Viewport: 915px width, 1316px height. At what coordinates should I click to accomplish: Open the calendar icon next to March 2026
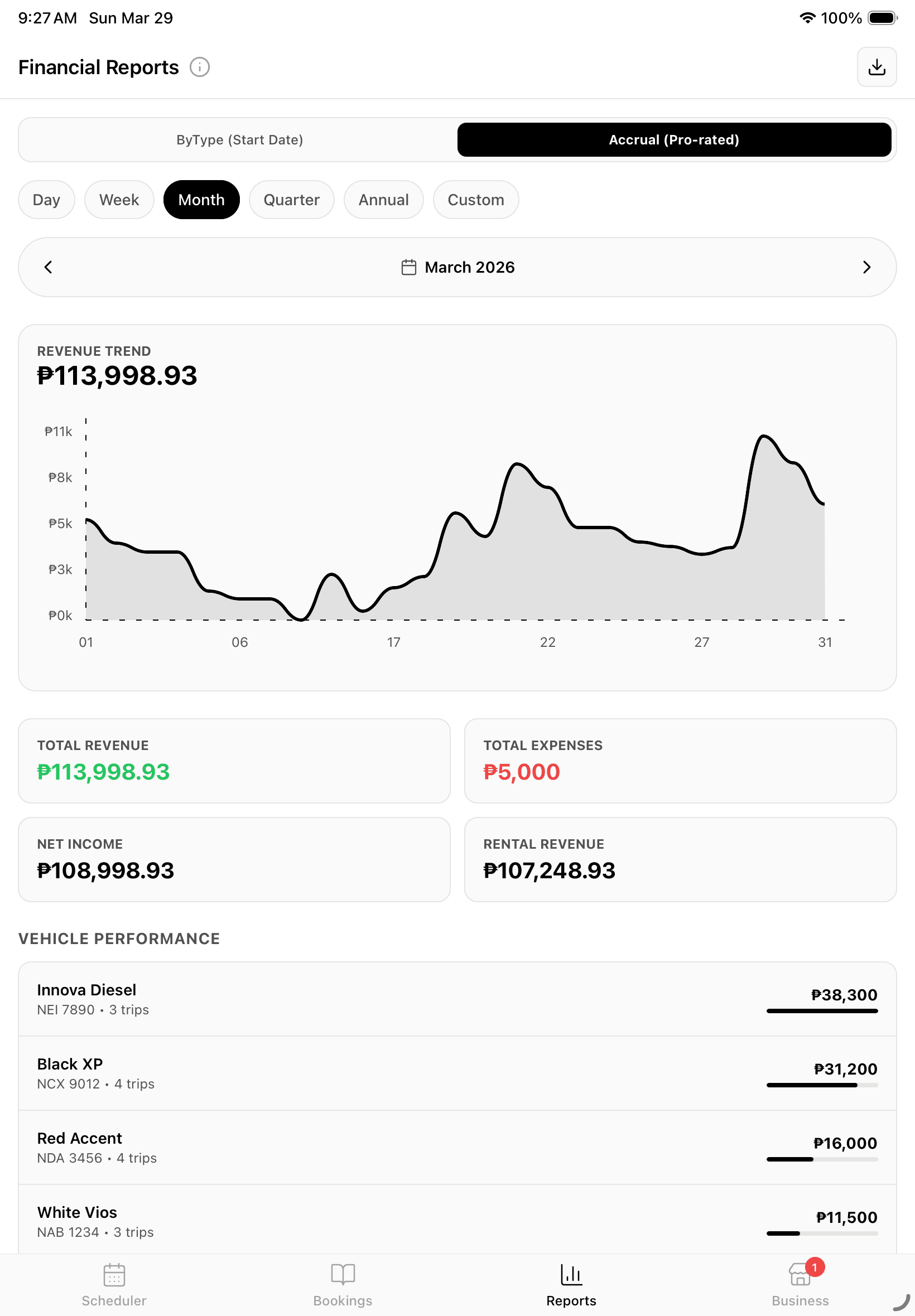coord(408,267)
